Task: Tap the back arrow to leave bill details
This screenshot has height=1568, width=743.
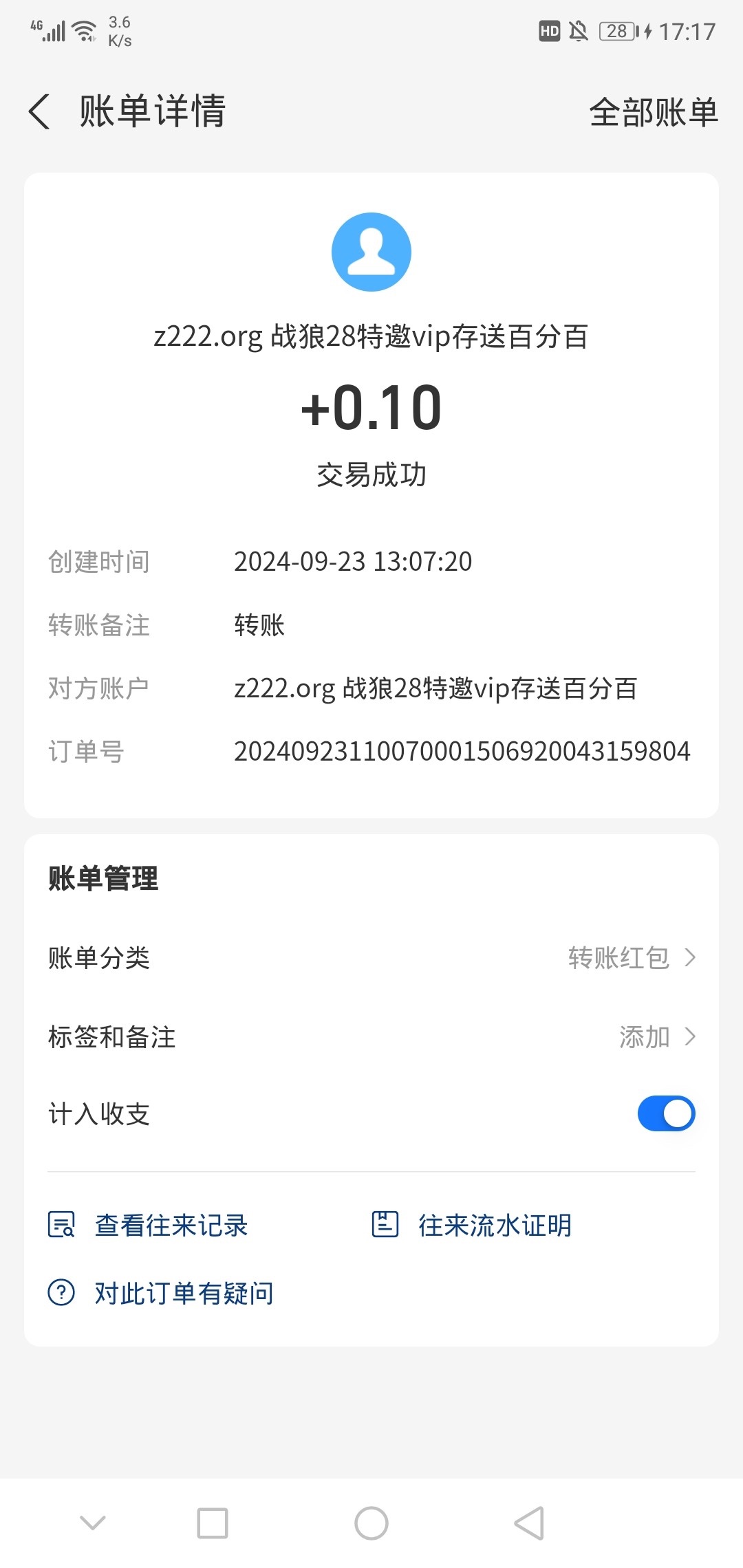Action: pos(39,112)
